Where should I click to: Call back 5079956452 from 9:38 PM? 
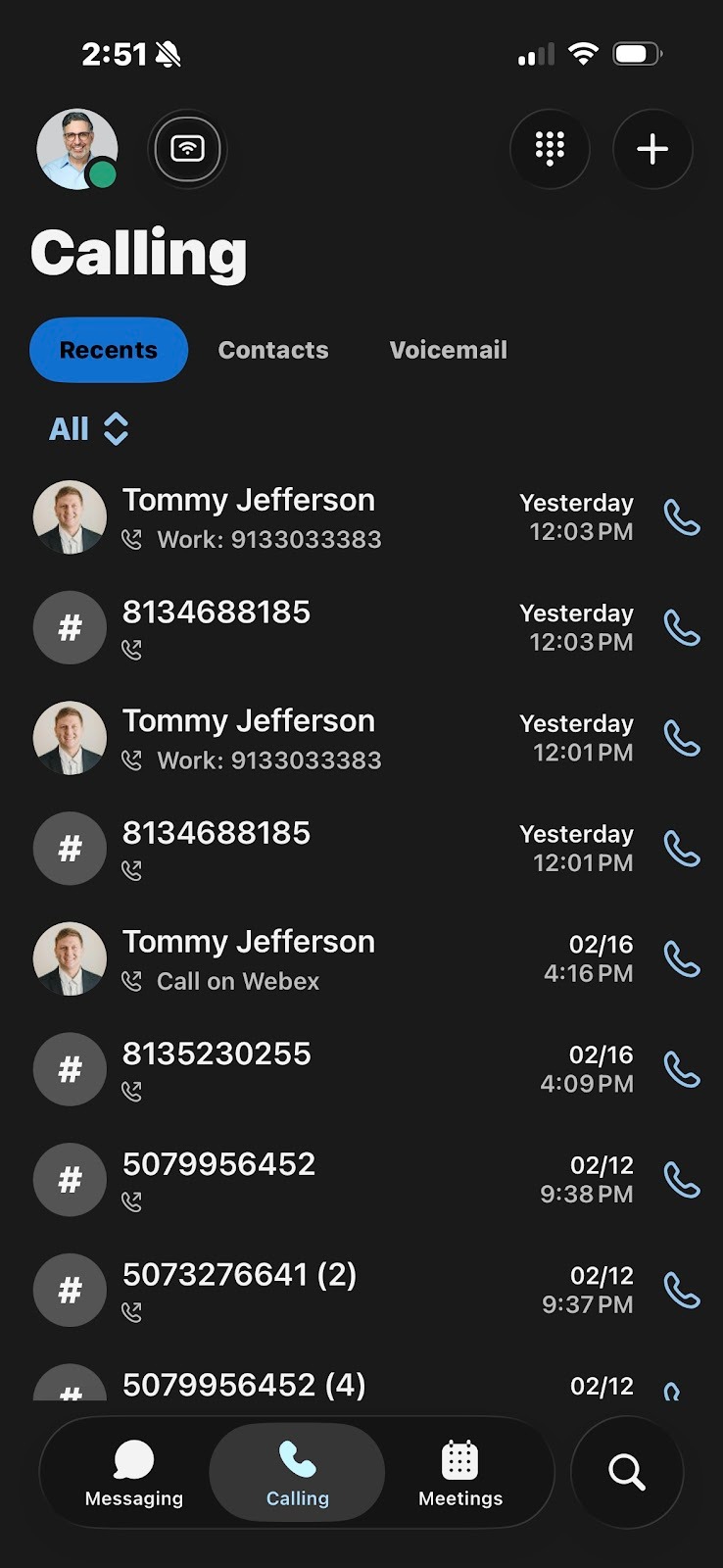[x=682, y=1180]
